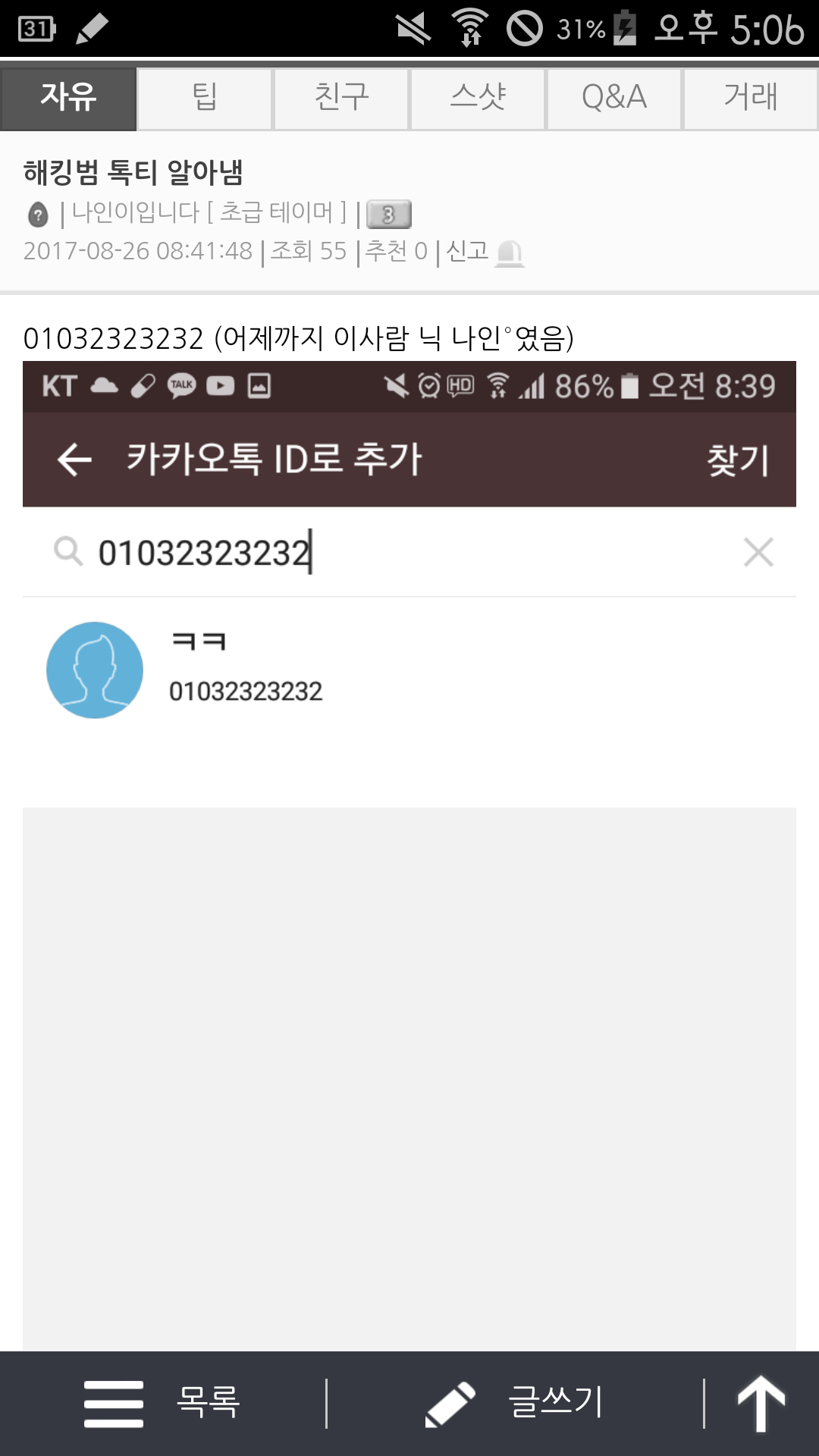Return to the post list via 목록
Screen dimensions: 819x1456
click(x=163, y=1403)
